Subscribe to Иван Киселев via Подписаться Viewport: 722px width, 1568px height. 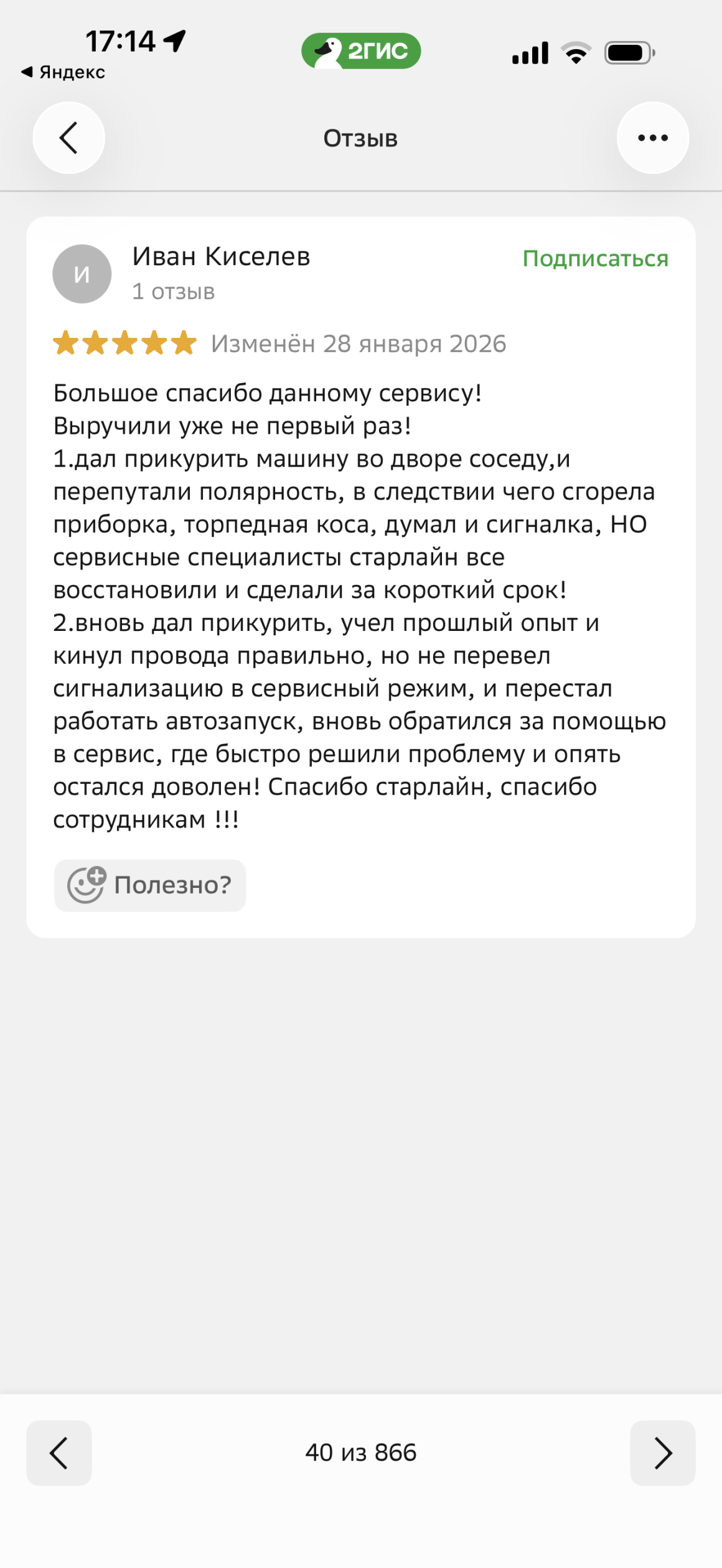(x=595, y=258)
